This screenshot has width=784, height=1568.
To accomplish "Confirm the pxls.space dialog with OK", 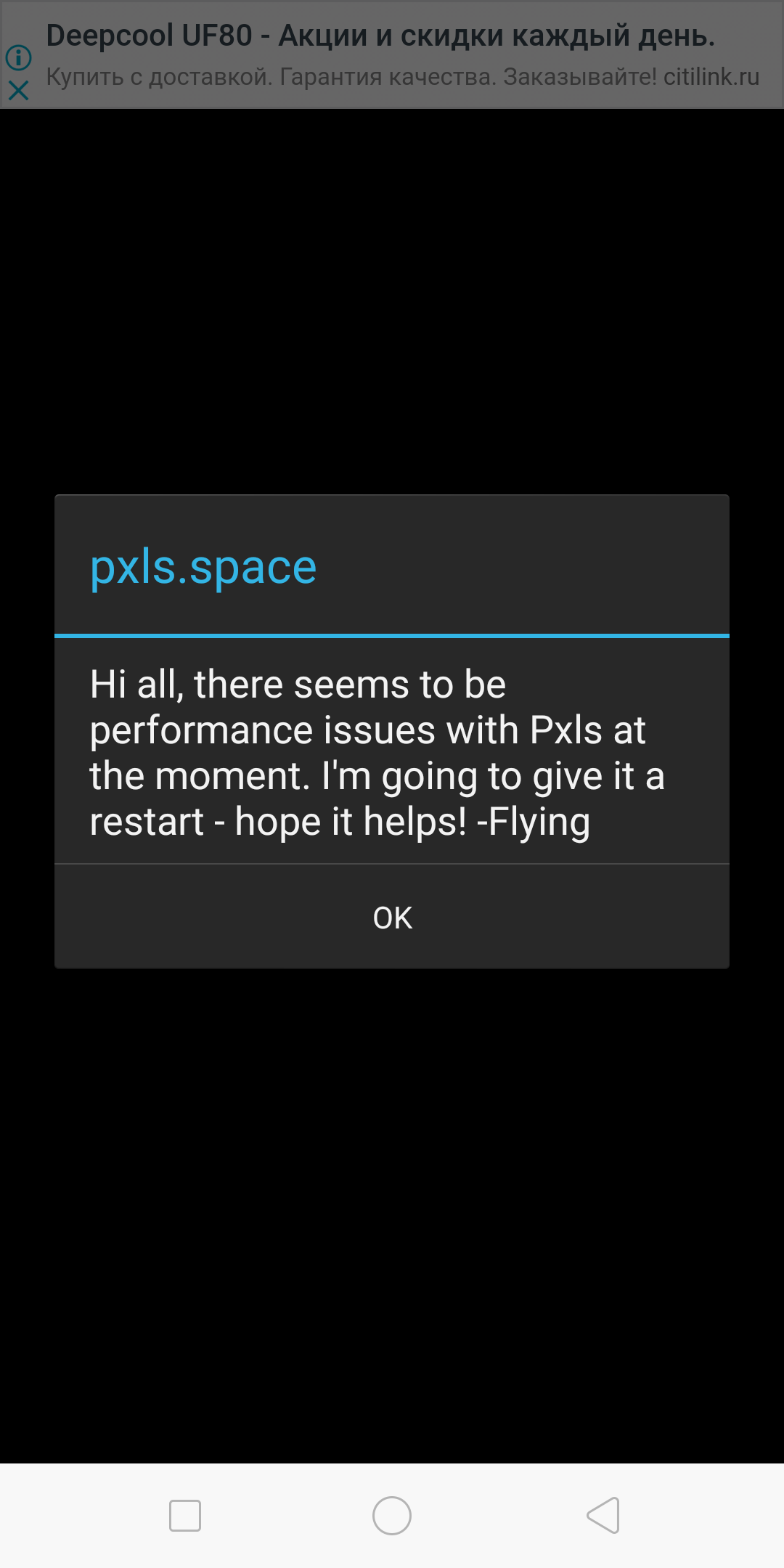I will [x=392, y=917].
